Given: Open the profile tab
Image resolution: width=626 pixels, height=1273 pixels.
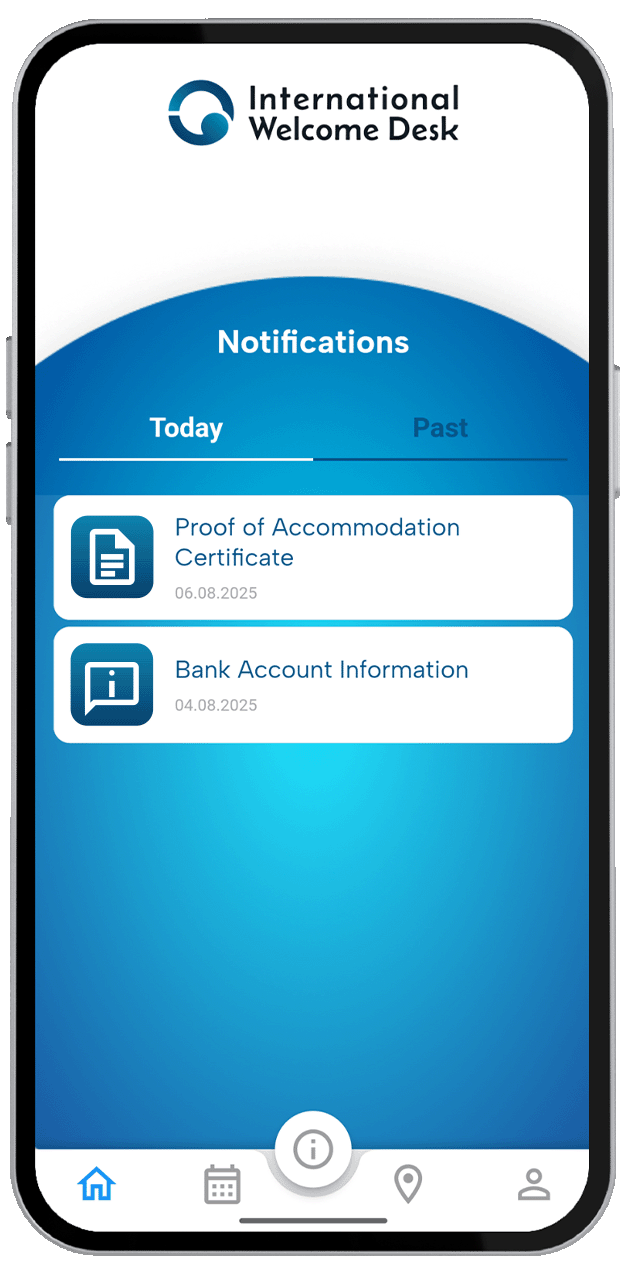Looking at the screenshot, I should click(534, 1185).
